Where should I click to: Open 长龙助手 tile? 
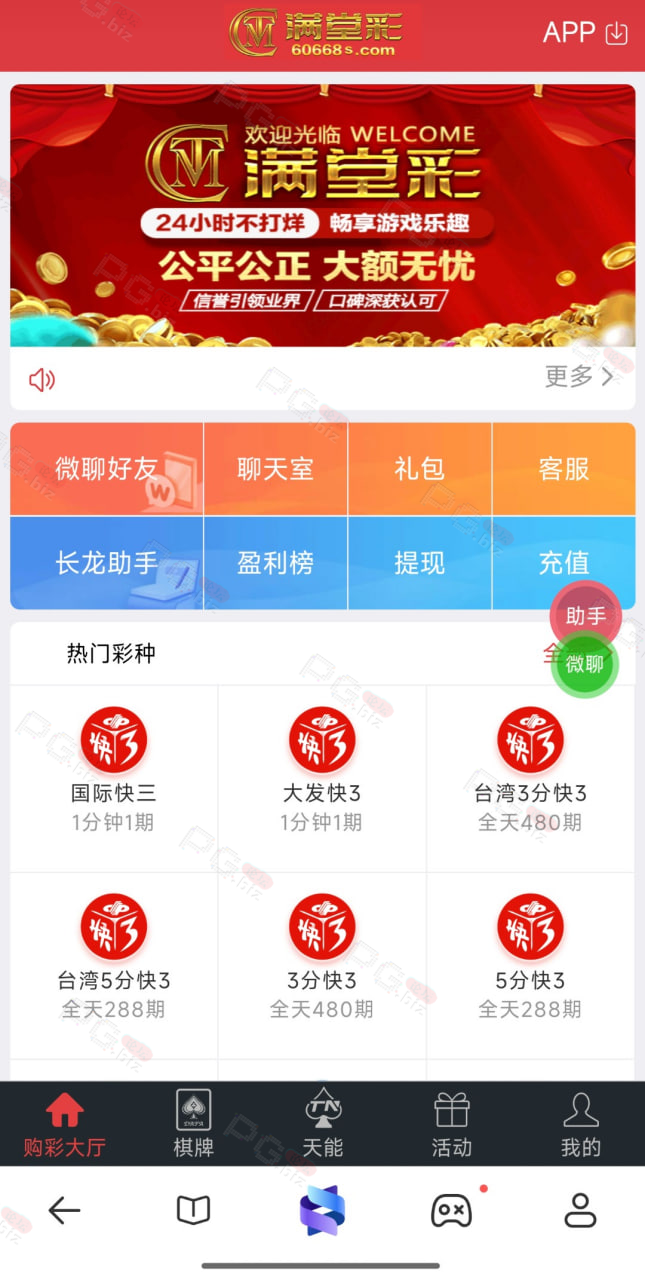107,563
